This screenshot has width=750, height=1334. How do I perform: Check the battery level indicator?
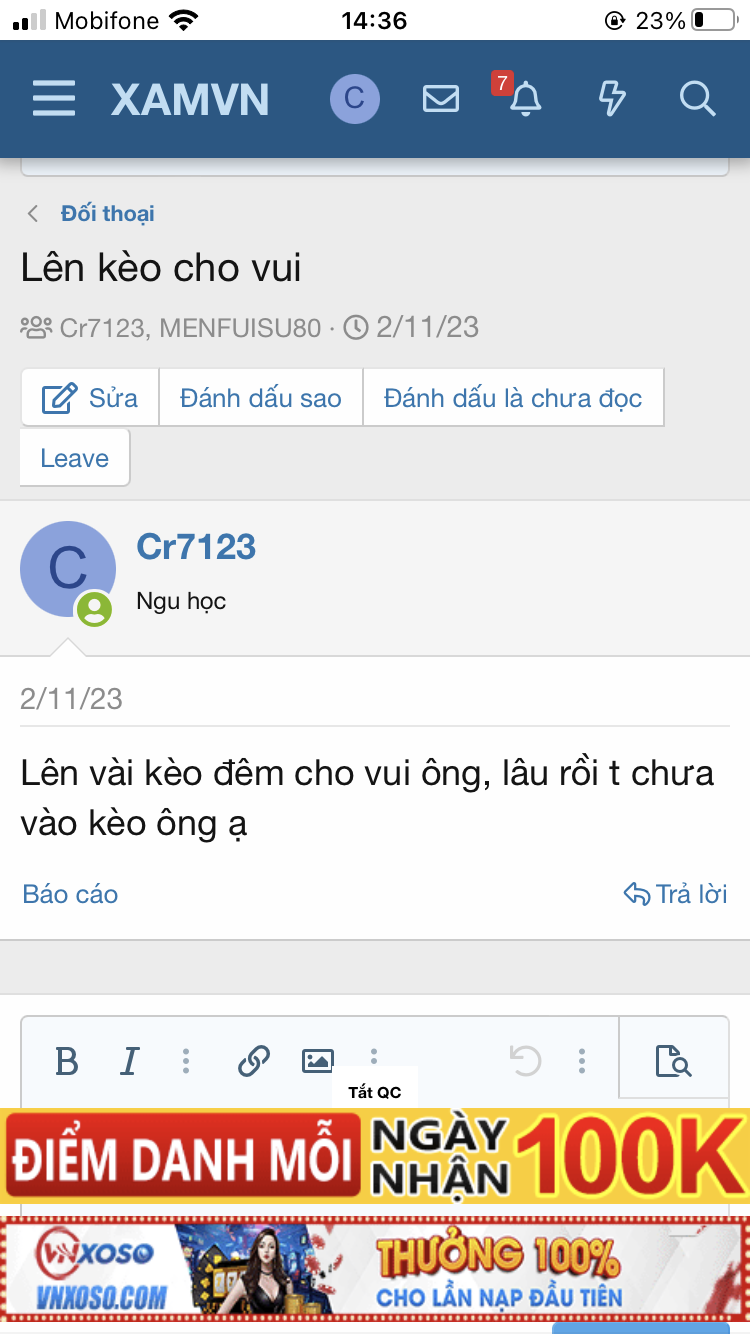click(x=714, y=18)
